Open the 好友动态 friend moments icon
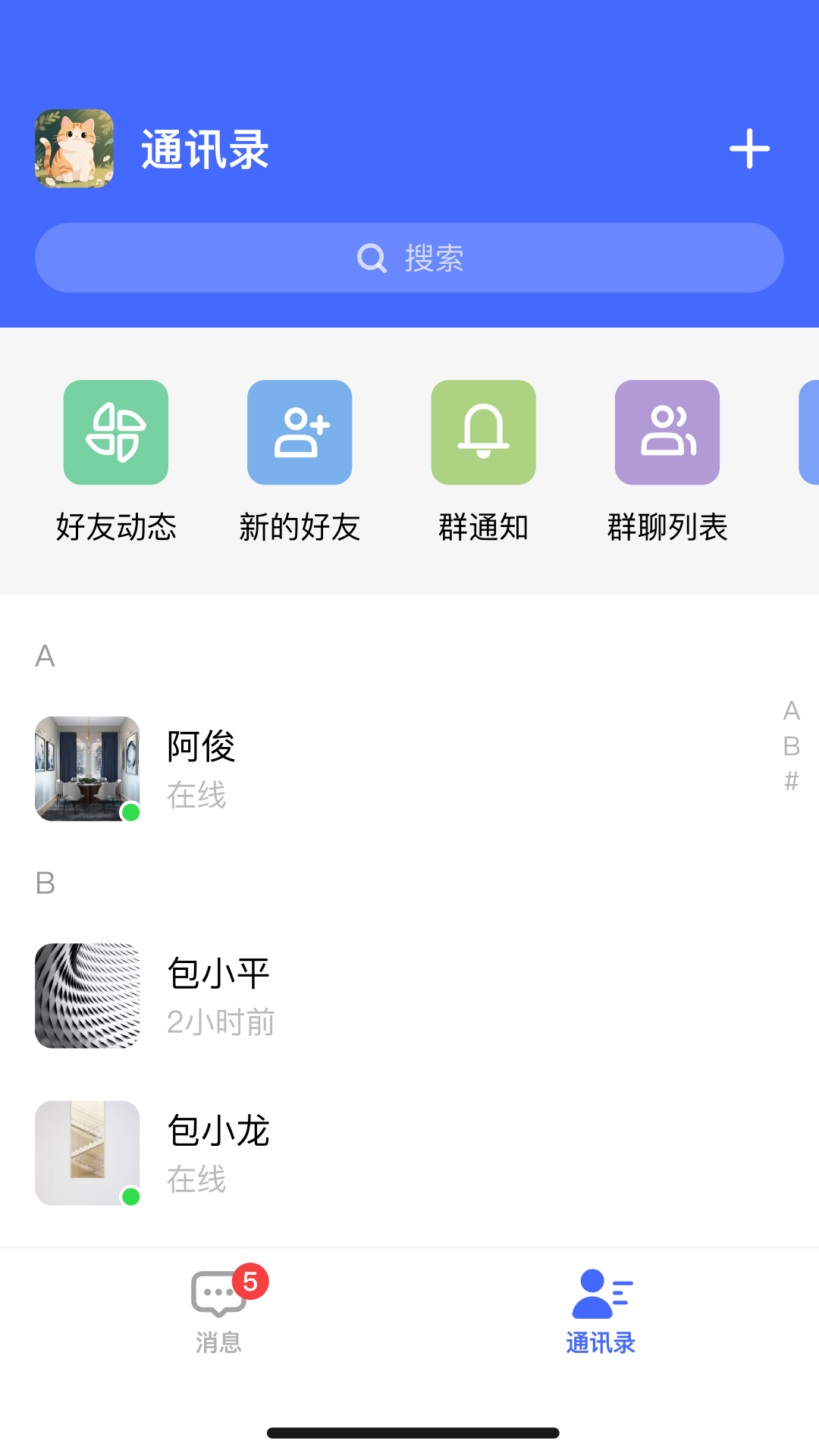The height and width of the screenshot is (1456, 819). point(115,432)
